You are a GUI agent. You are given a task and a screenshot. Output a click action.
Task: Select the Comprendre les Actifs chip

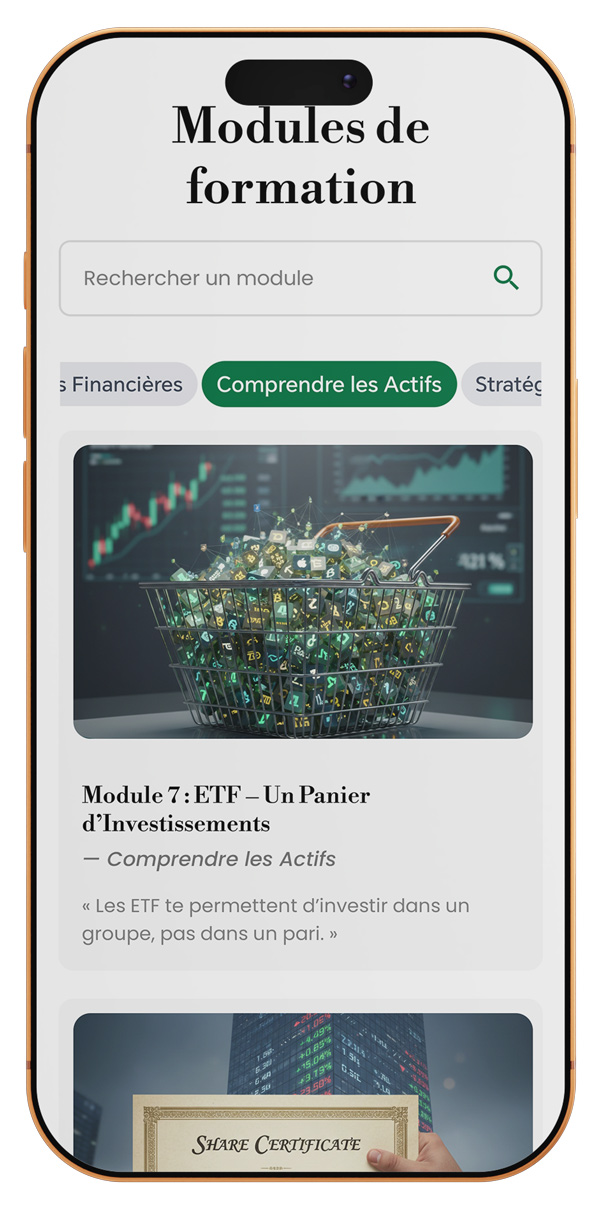pos(329,385)
